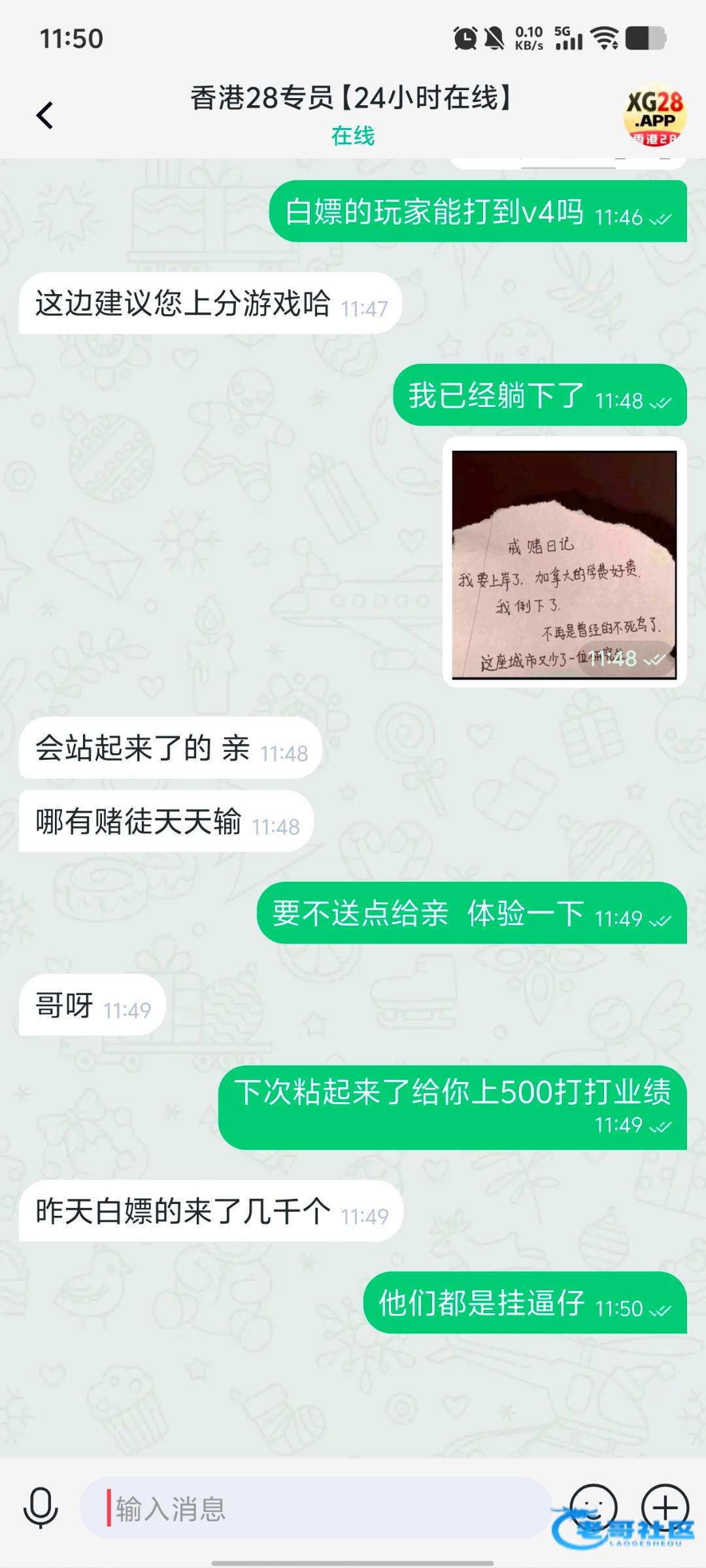The height and width of the screenshot is (1568, 706).
Task: Go back using the arrow icon
Action: click(44, 116)
